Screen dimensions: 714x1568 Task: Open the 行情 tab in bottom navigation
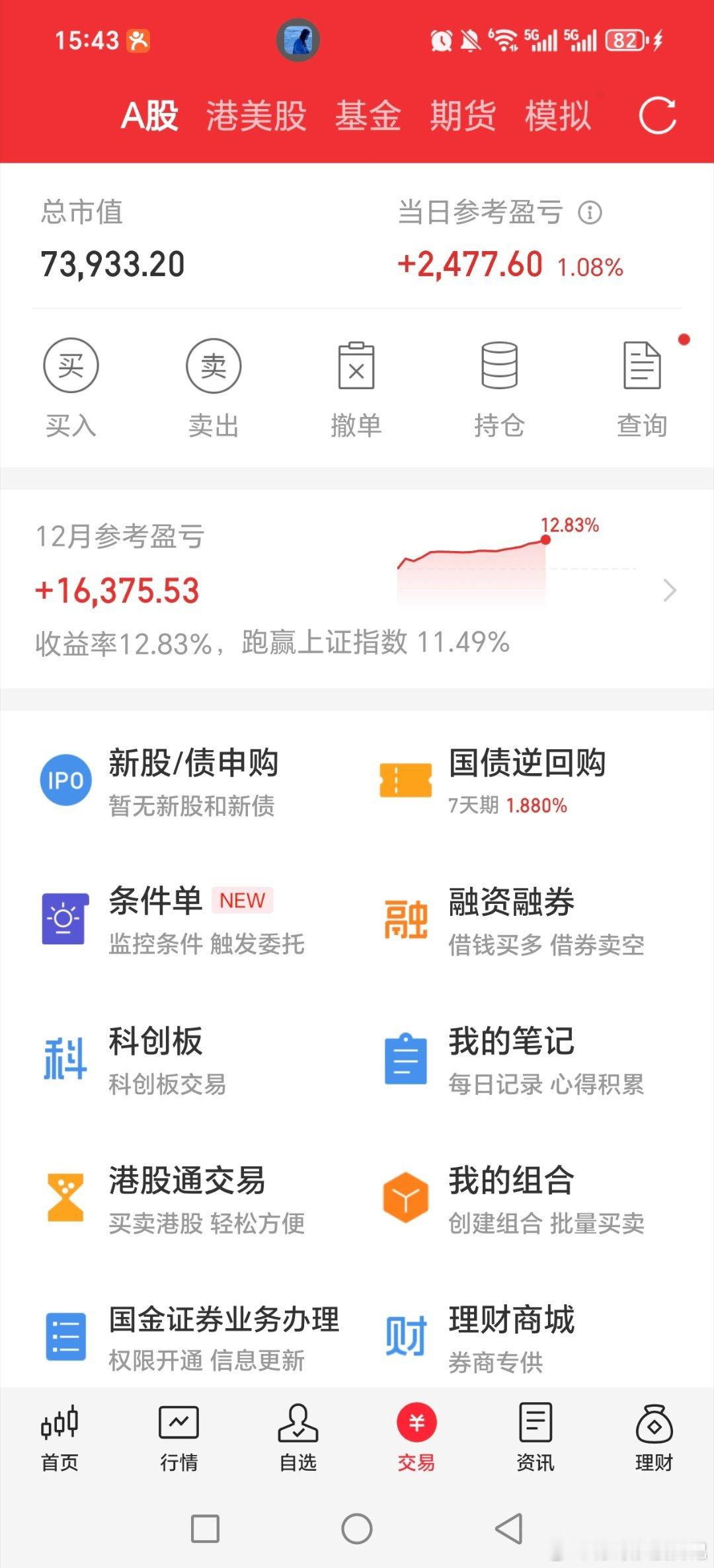[x=180, y=1440]
